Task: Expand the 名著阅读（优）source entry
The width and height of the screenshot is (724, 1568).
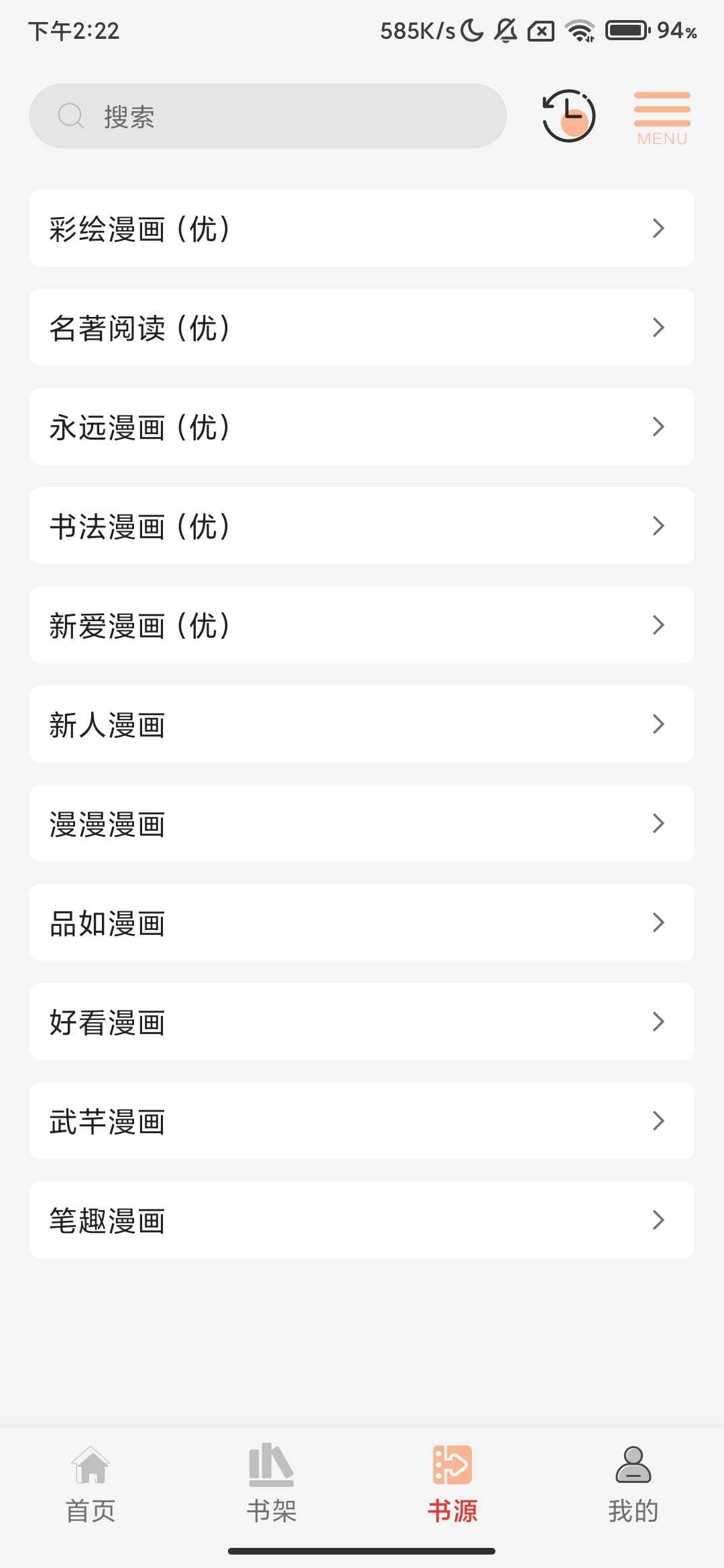Action: point(362,327)
